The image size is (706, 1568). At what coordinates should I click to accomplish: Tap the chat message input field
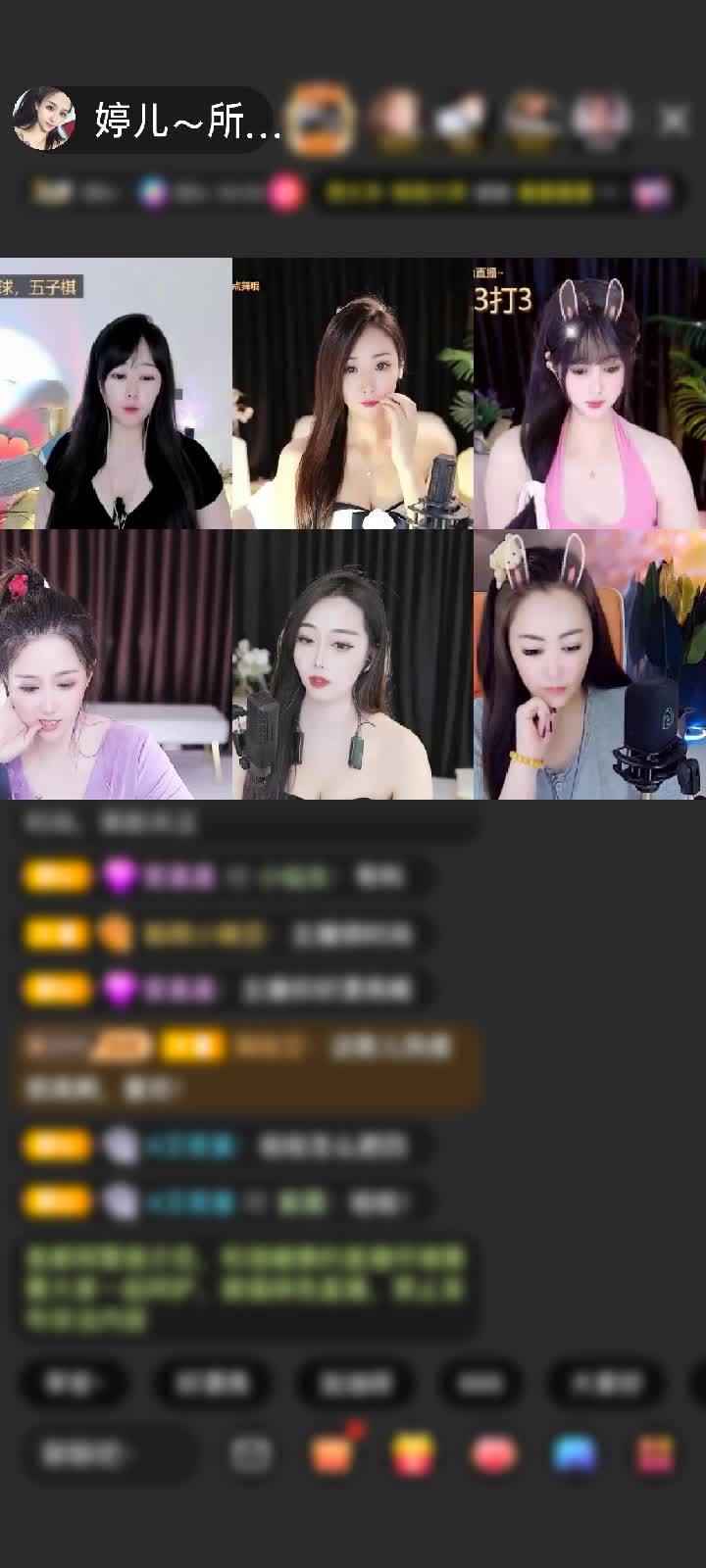(108, 1453)
